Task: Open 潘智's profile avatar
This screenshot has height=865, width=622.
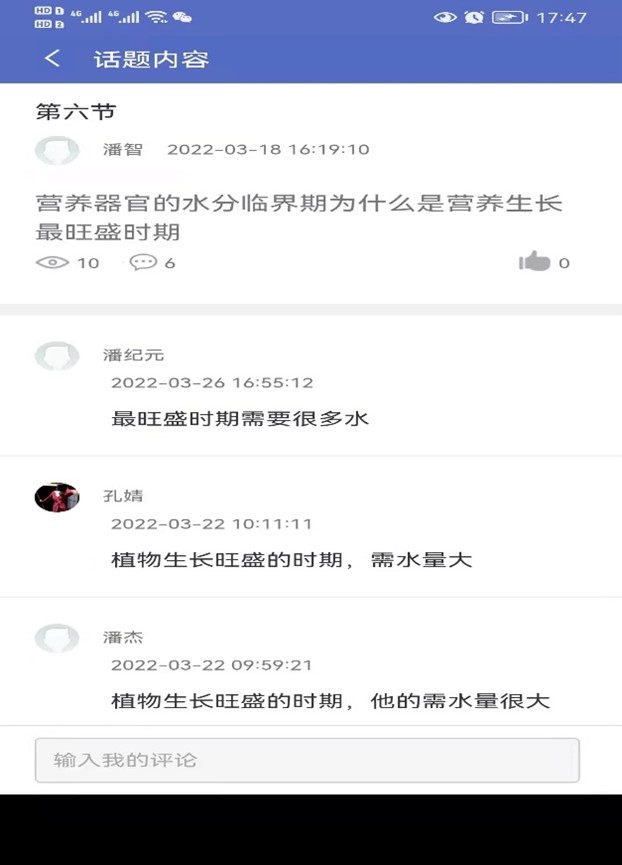Action: 57,151
